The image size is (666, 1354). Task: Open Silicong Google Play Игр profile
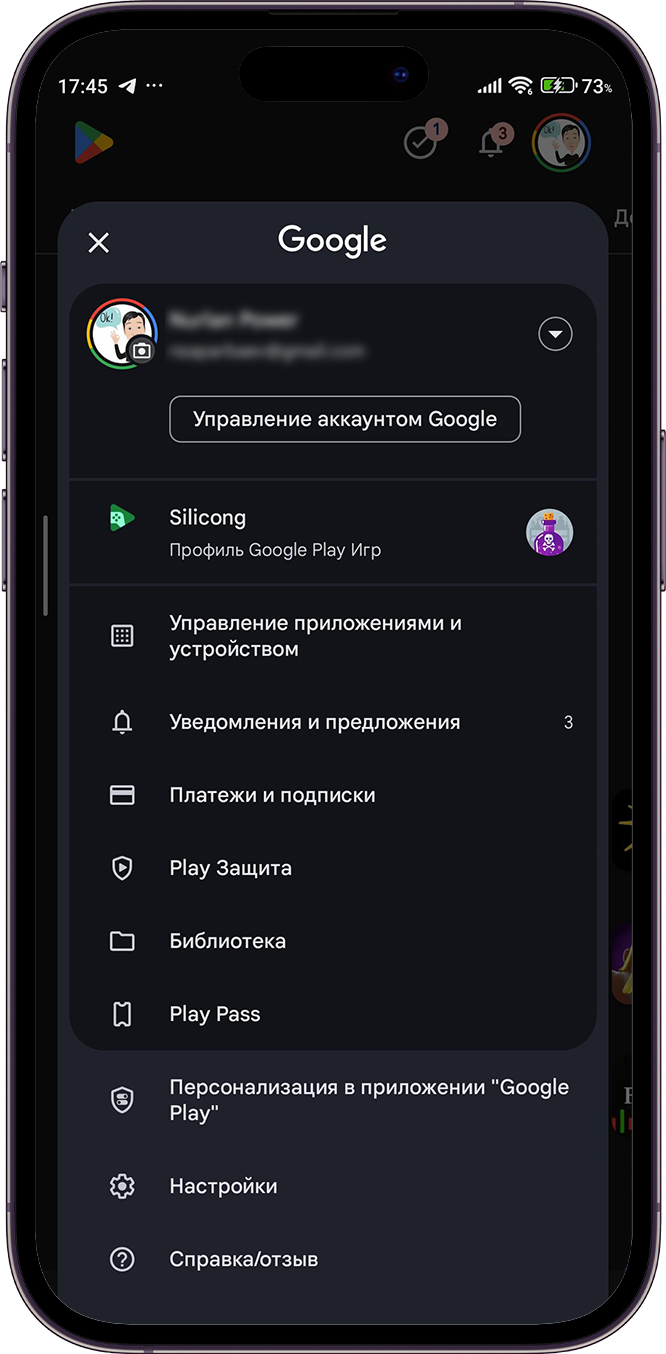(332, 532)
